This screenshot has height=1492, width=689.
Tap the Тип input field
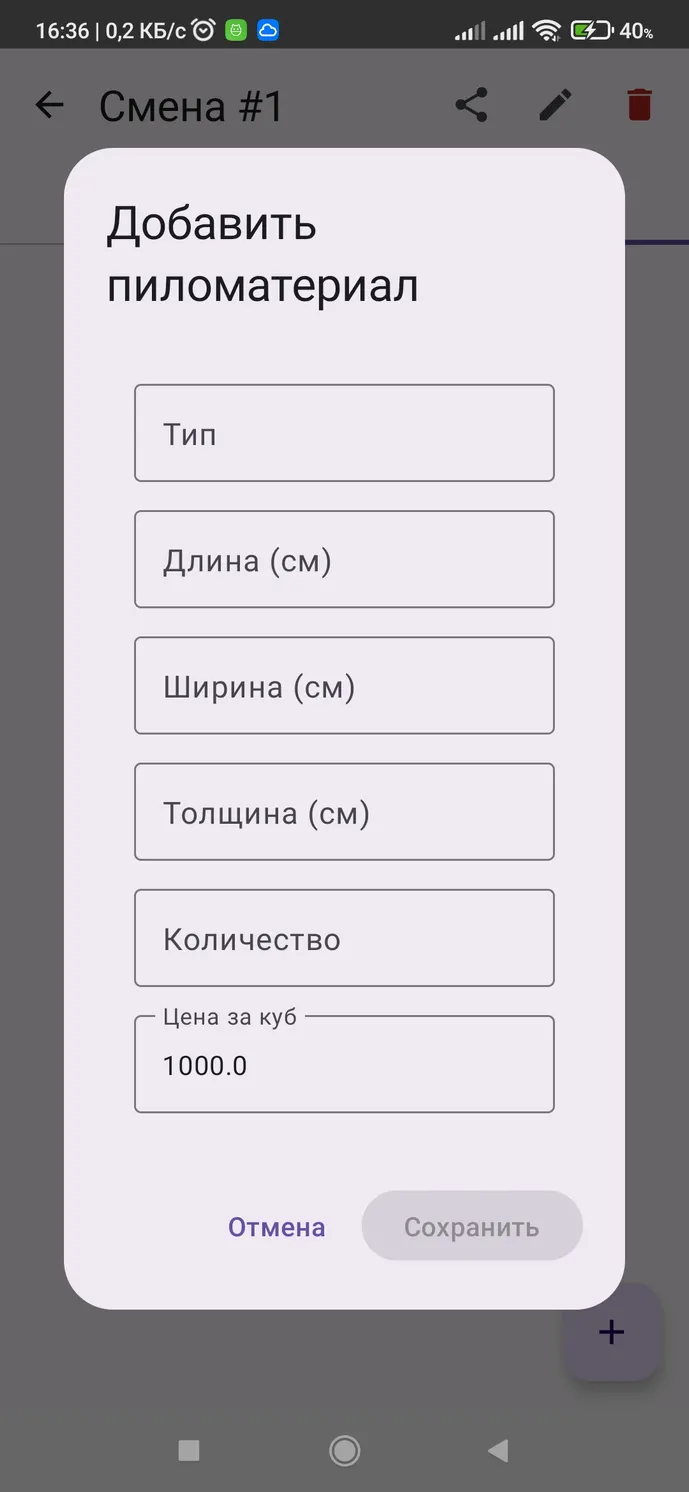tap(344, 433)
